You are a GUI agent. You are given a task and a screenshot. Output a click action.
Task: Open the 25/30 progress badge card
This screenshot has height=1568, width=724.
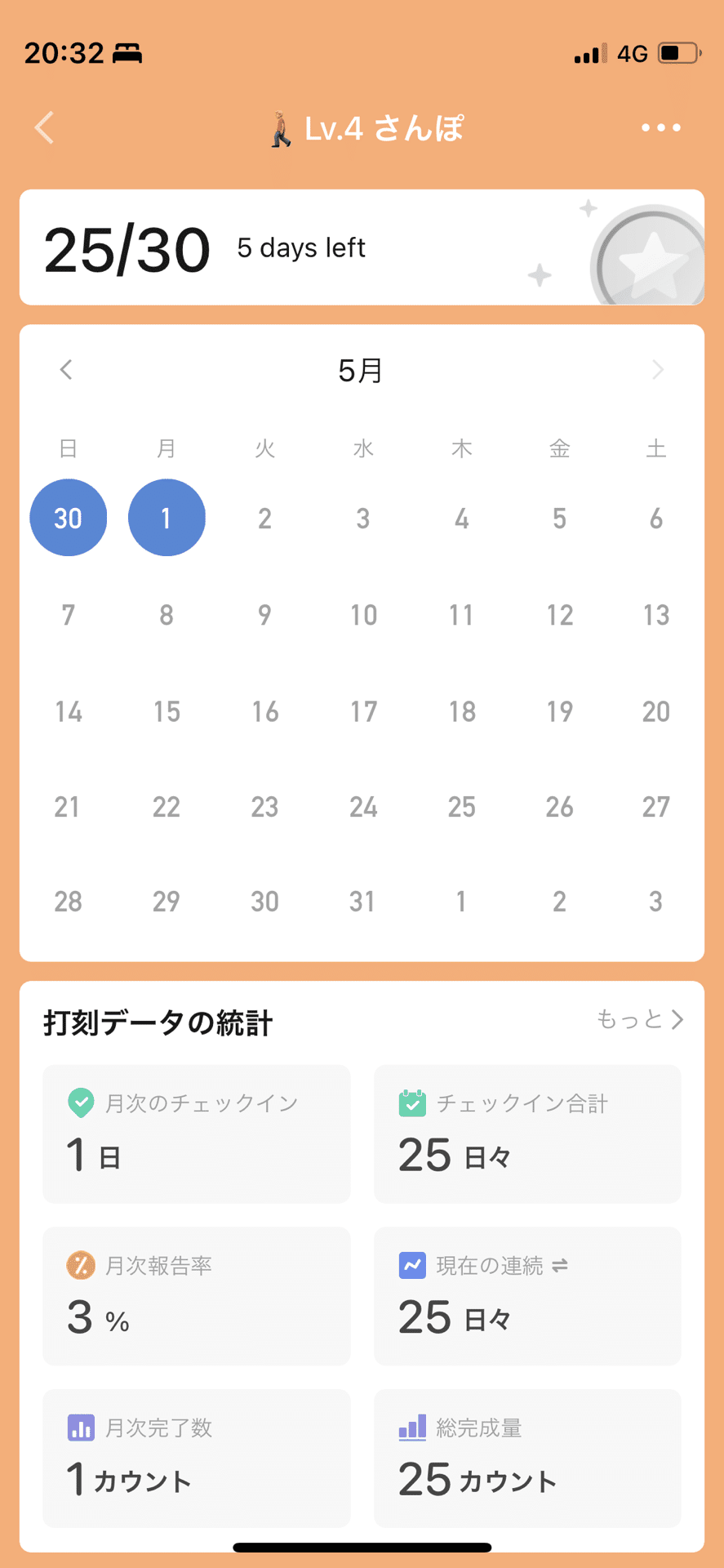(x=362, y=247)
